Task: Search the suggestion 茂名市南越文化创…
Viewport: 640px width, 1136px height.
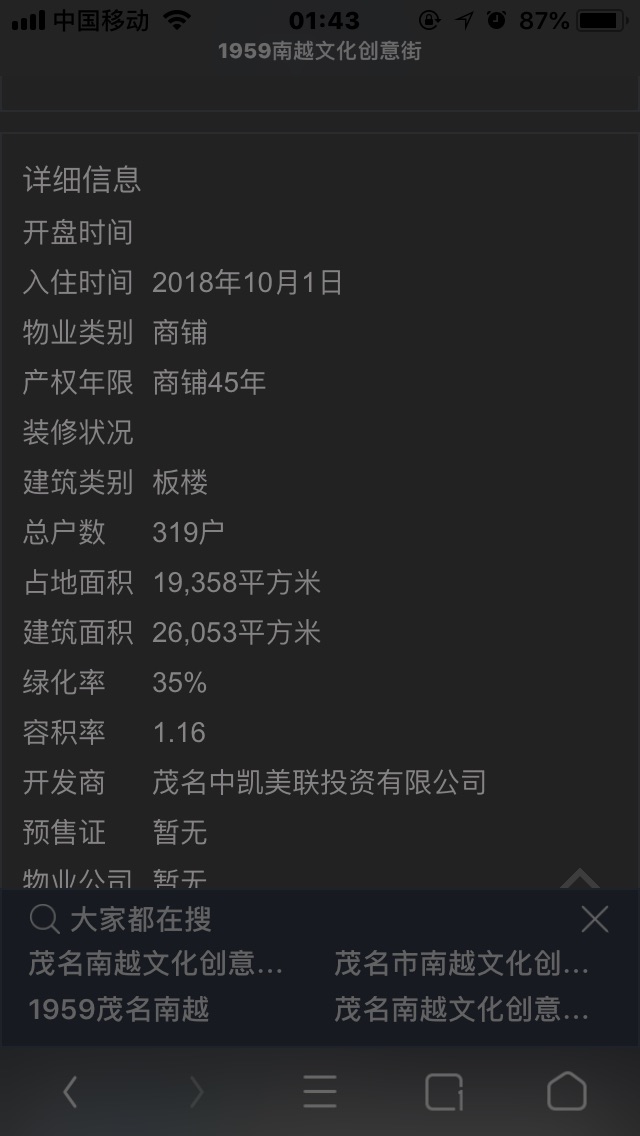Action: pyautogui.click(x=461, y=965)
